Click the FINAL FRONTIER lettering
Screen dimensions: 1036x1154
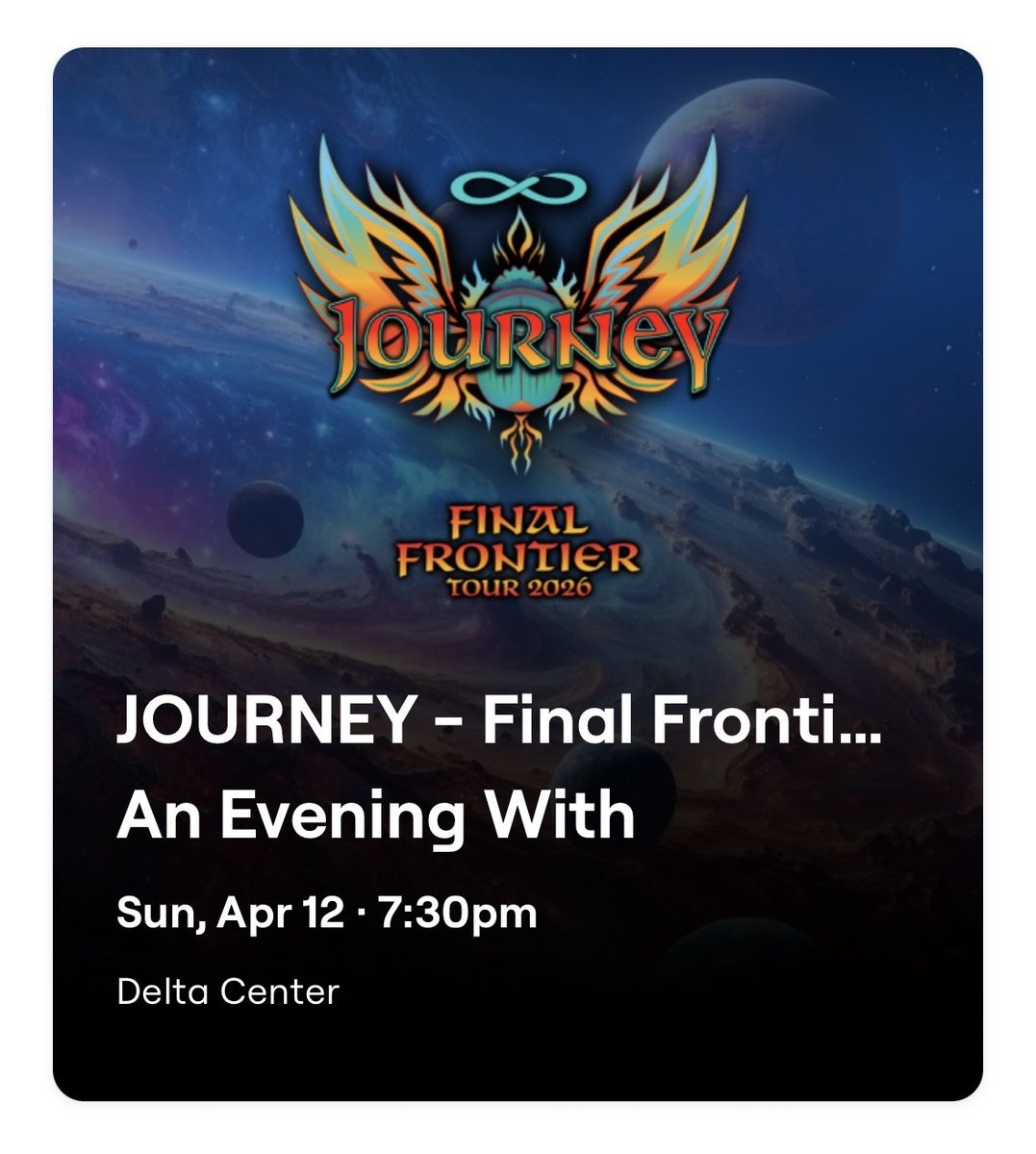517,539
